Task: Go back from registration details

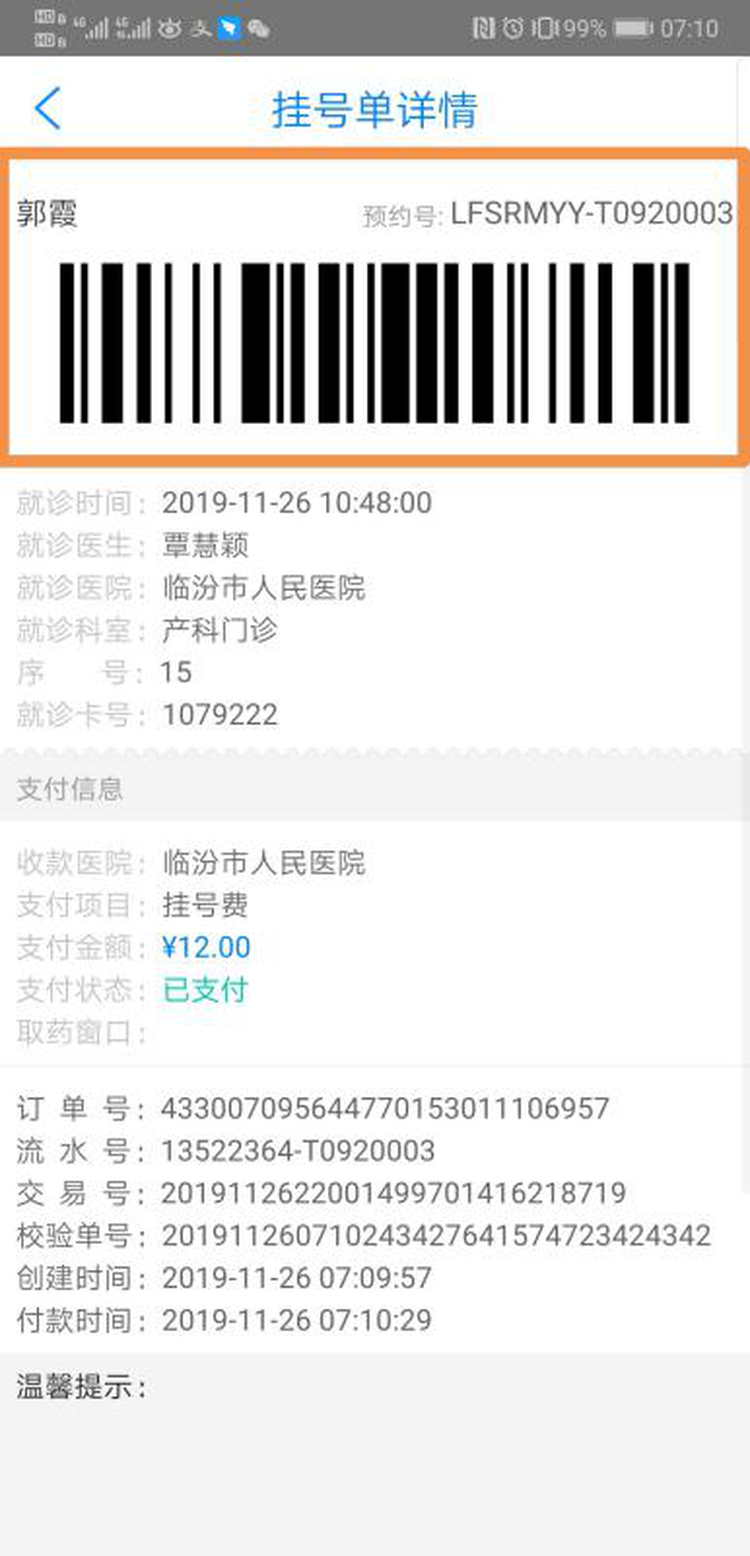Action: tap(47, 108)
